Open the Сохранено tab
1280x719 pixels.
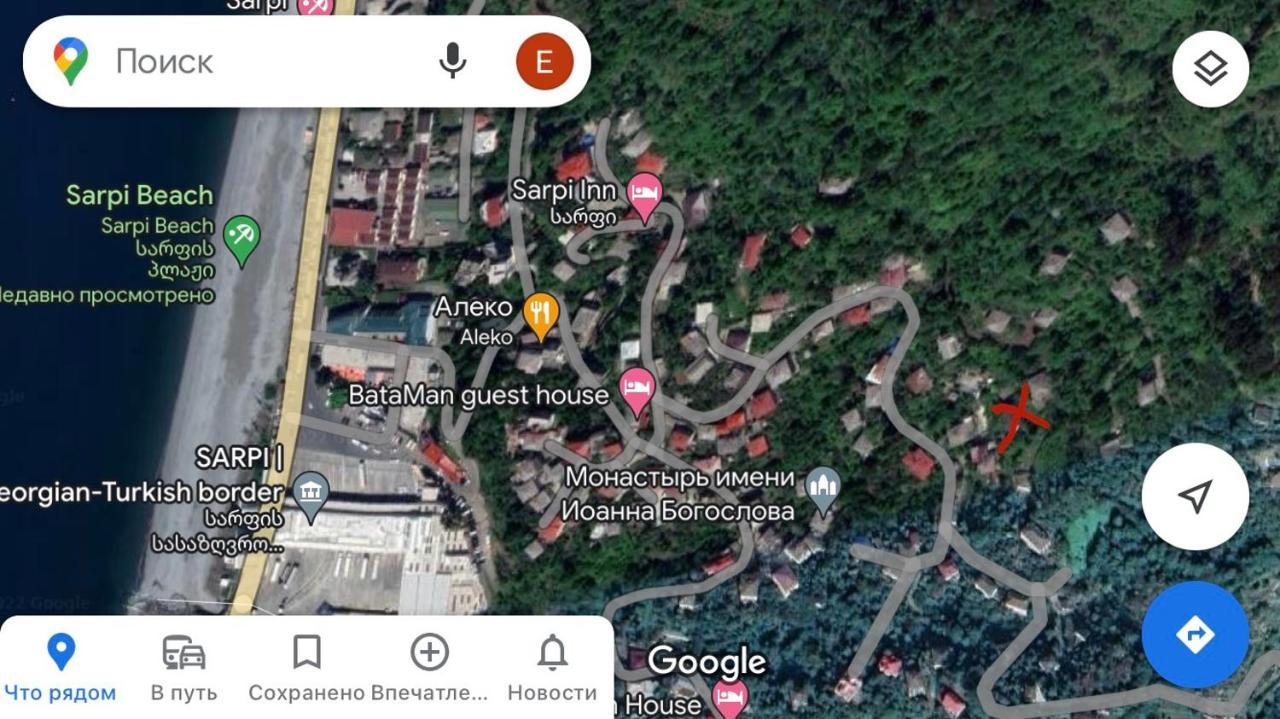307,668
